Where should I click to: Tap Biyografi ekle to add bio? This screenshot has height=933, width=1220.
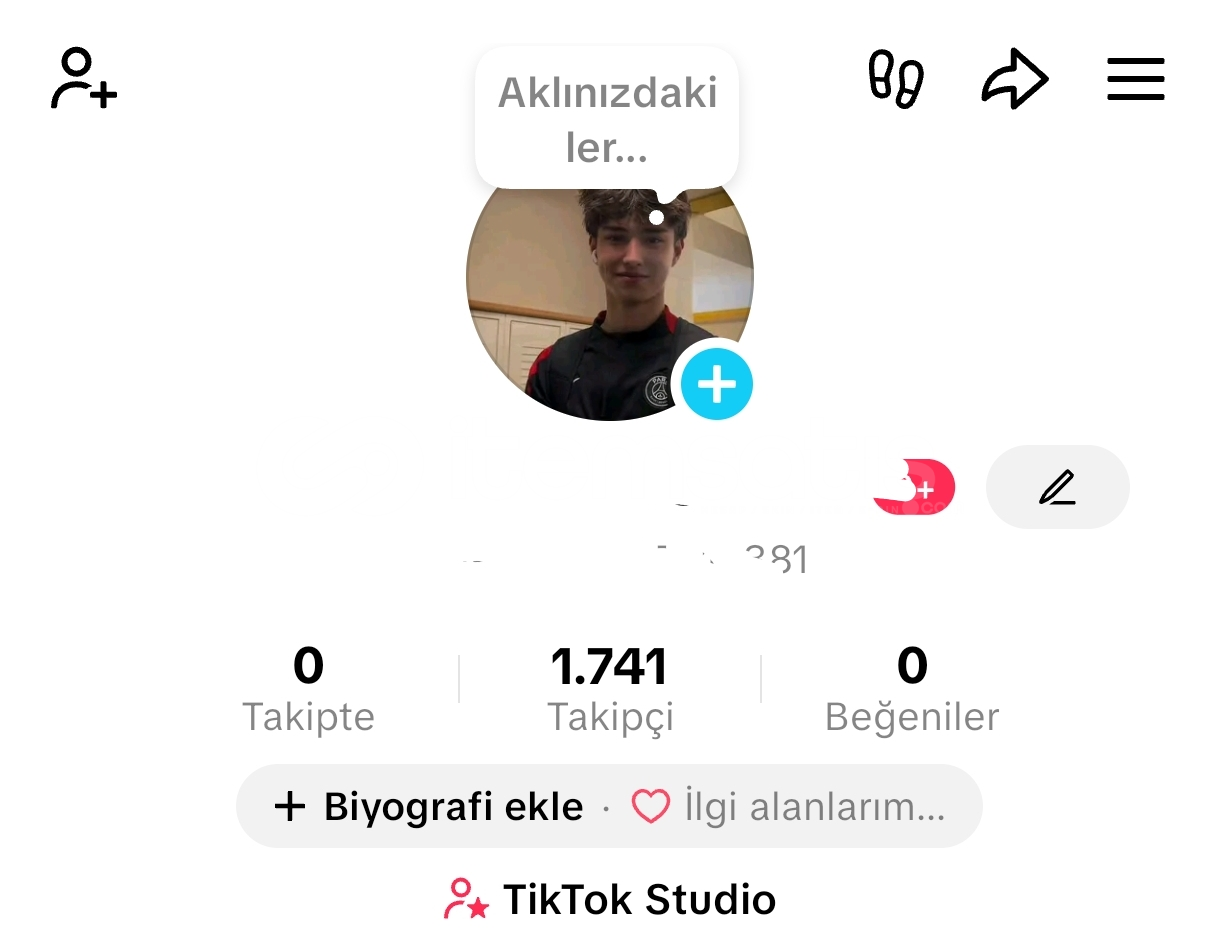click(430, 806)
